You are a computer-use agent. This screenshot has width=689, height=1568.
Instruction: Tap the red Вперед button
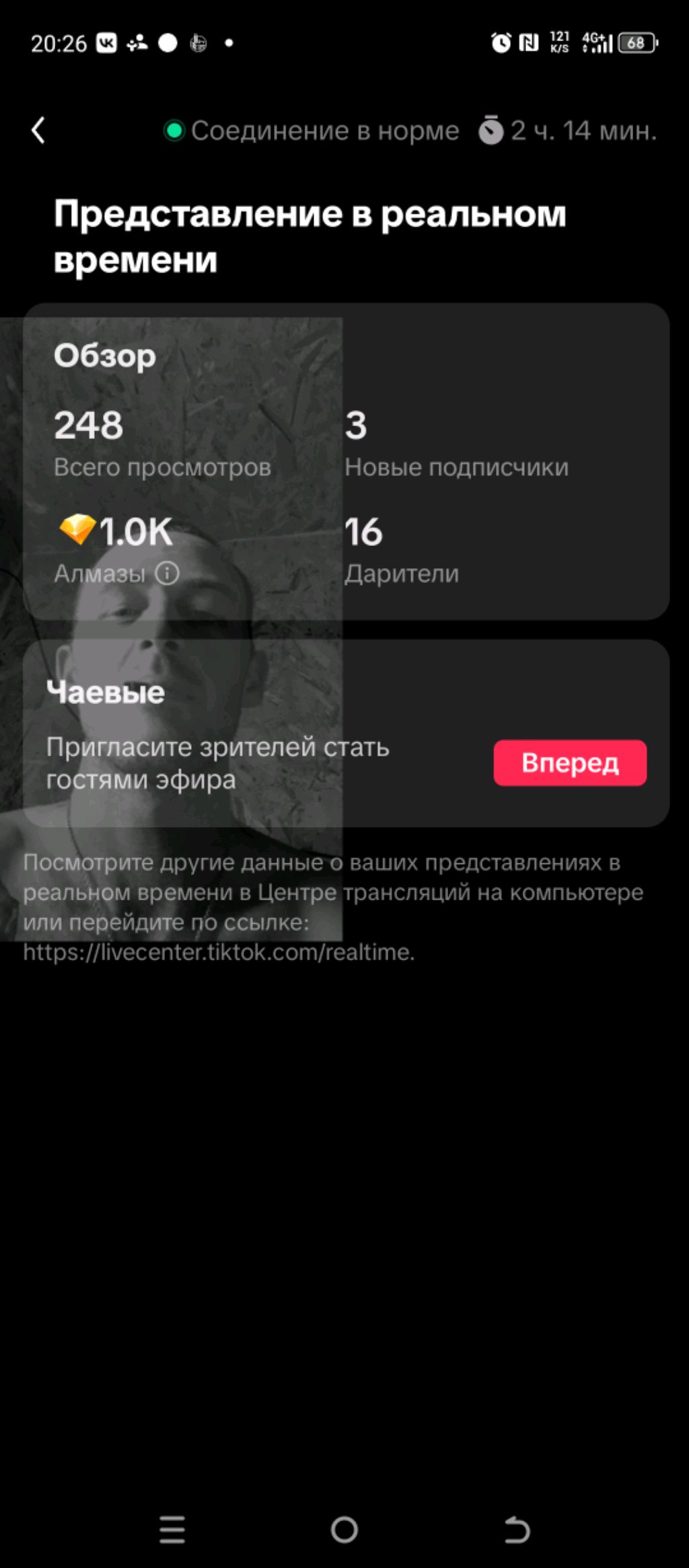[570, 762]
